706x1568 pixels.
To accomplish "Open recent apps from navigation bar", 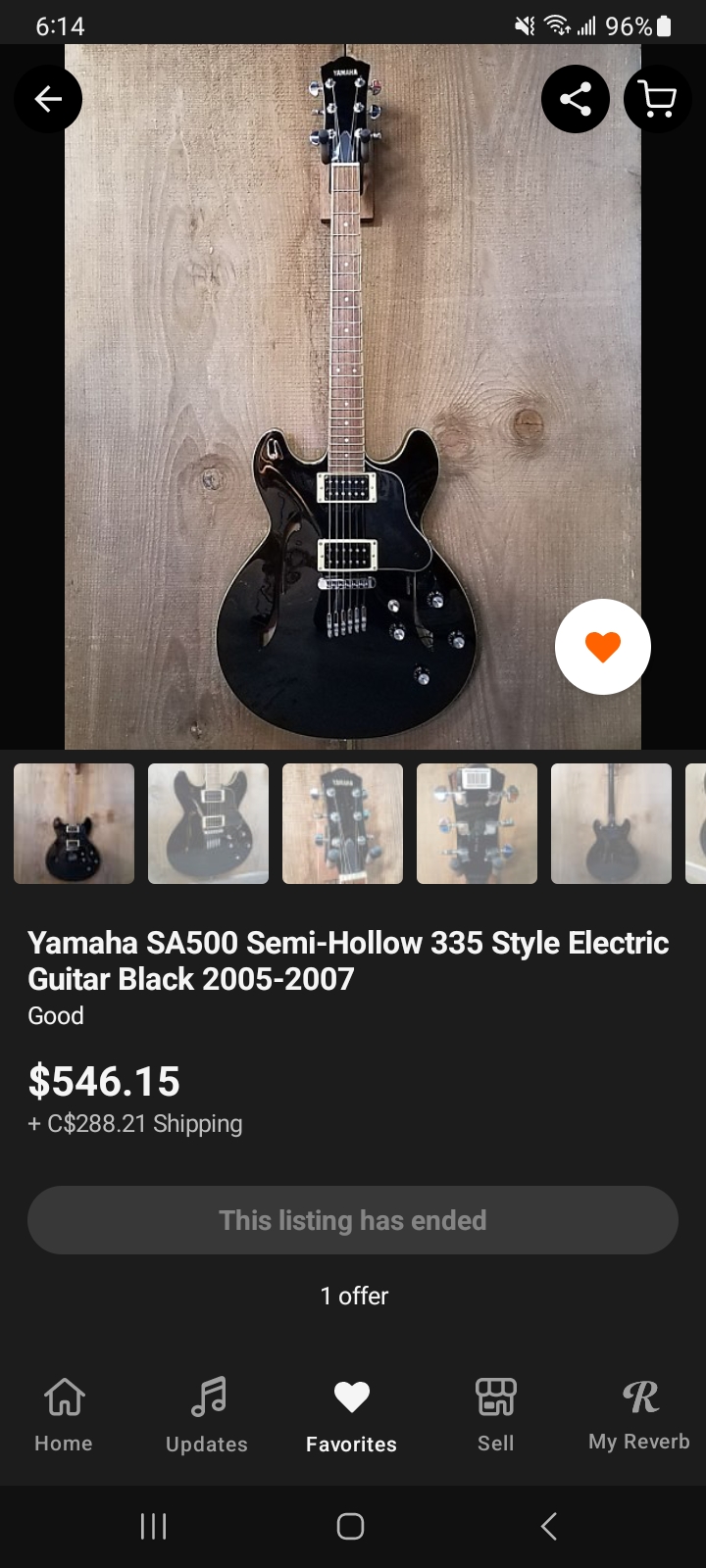I will pyautogui.click(x=154, y=1526).
